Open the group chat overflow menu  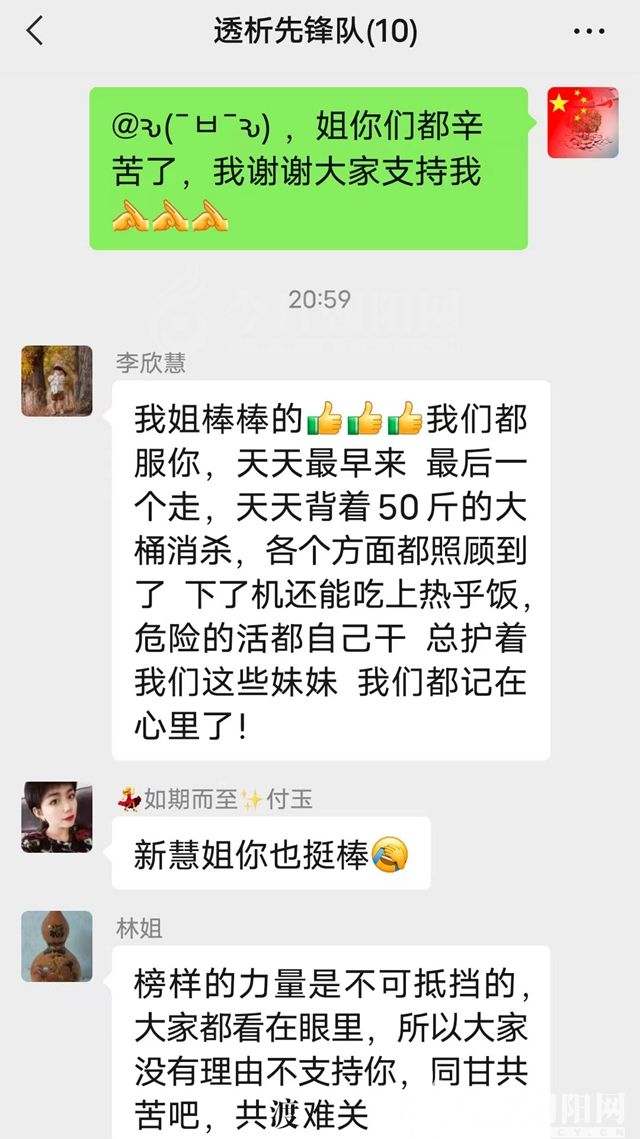pos(589,31)
